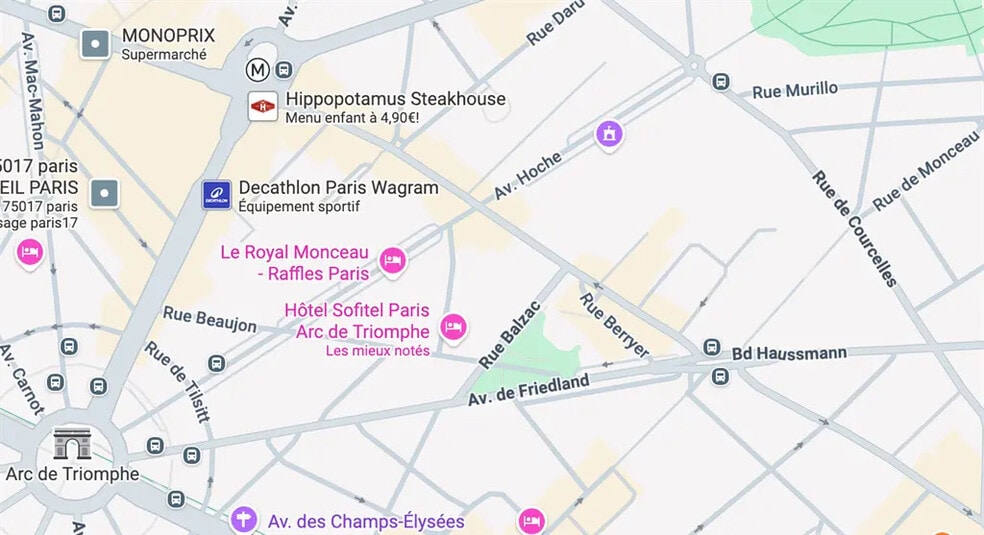Viewport: 984px width, 535px height.
Task: Open the MONOPRIX supermarket pin
Action: click(95, 44)
